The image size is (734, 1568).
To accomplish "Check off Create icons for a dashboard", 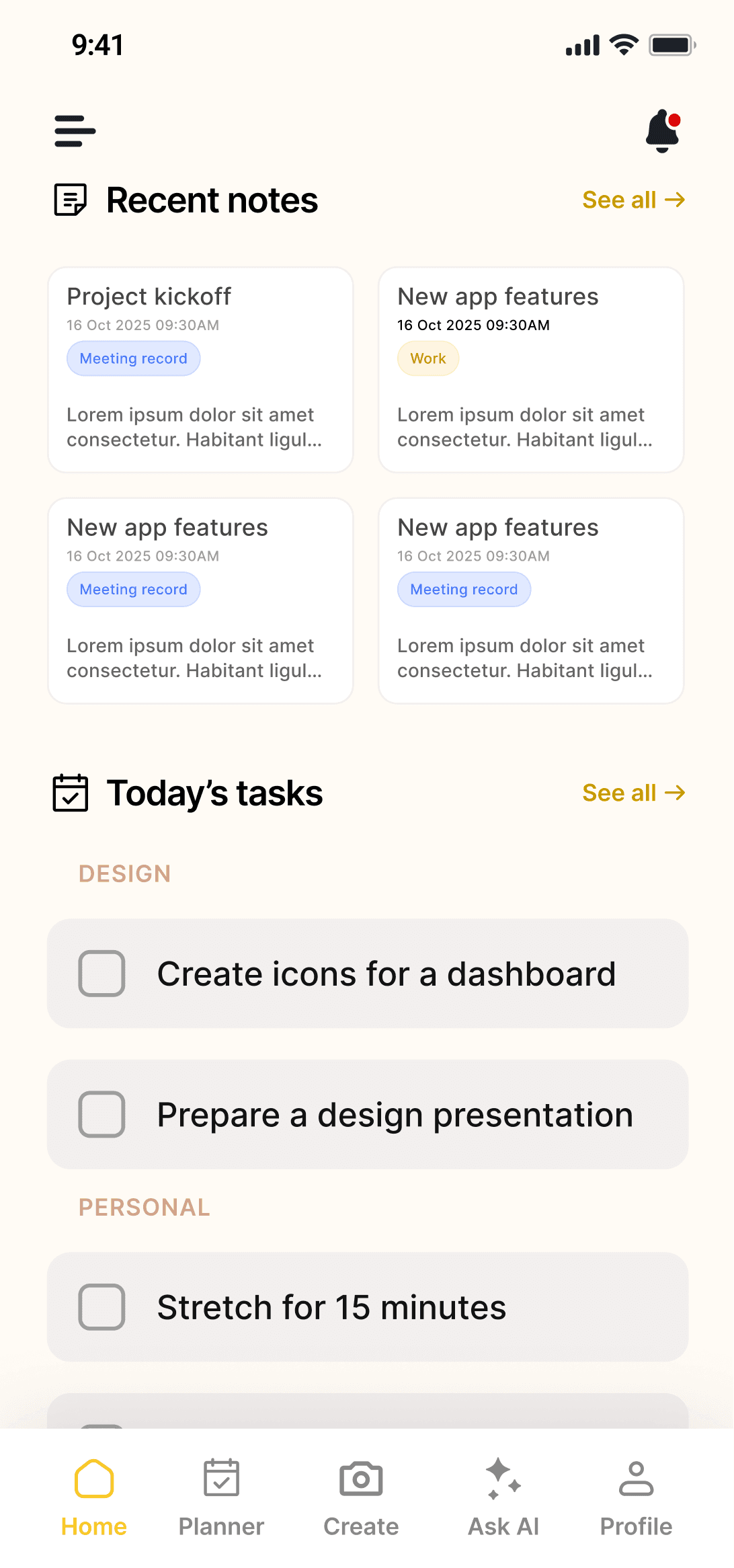I will click(x=101, y=973).
